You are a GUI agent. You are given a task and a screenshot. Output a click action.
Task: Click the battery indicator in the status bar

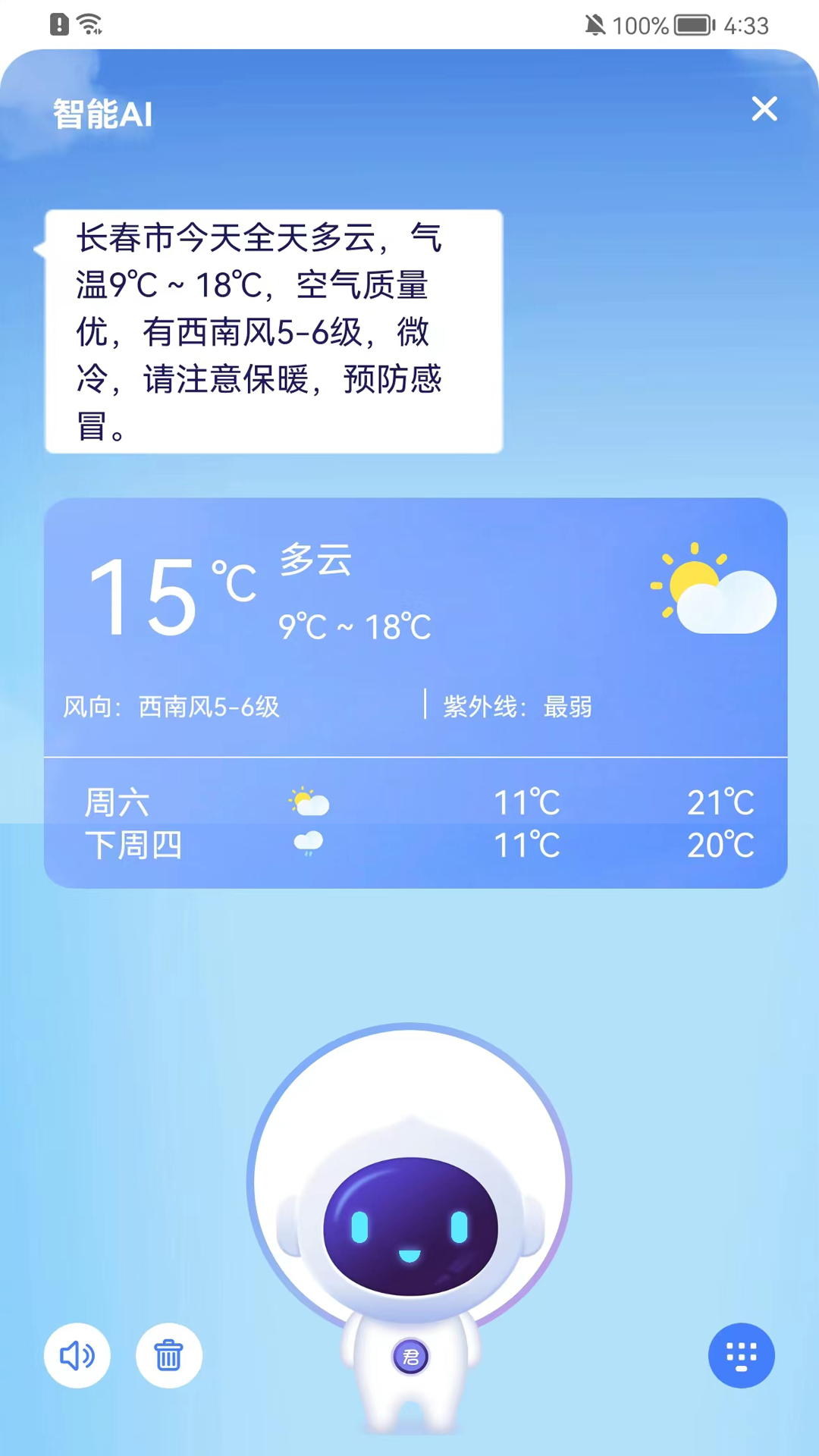pyautogui.click(x=692, y=24)
